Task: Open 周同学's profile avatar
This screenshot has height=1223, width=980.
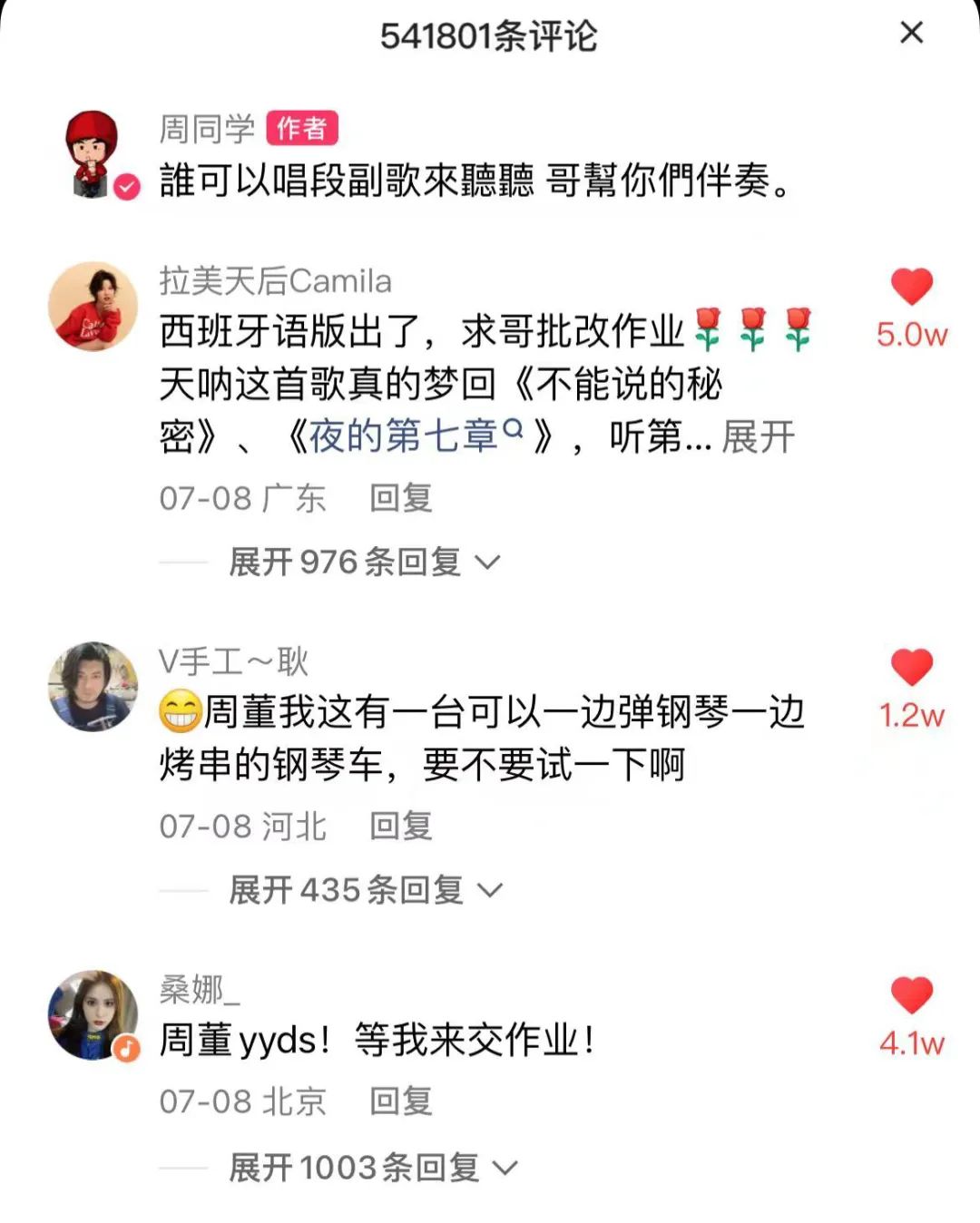Action: coord(93,153)
